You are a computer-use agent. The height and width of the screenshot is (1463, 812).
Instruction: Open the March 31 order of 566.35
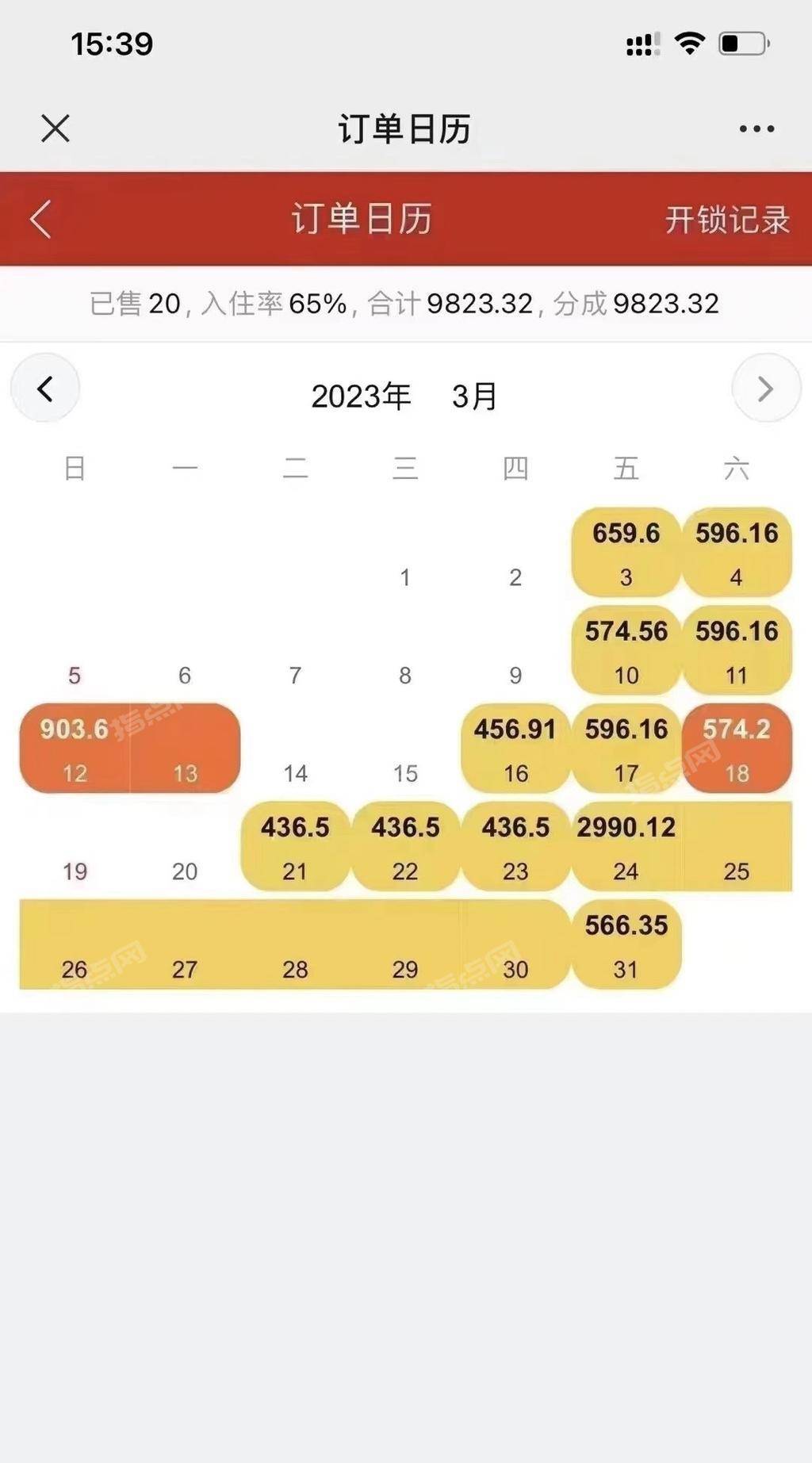point(626,945)
